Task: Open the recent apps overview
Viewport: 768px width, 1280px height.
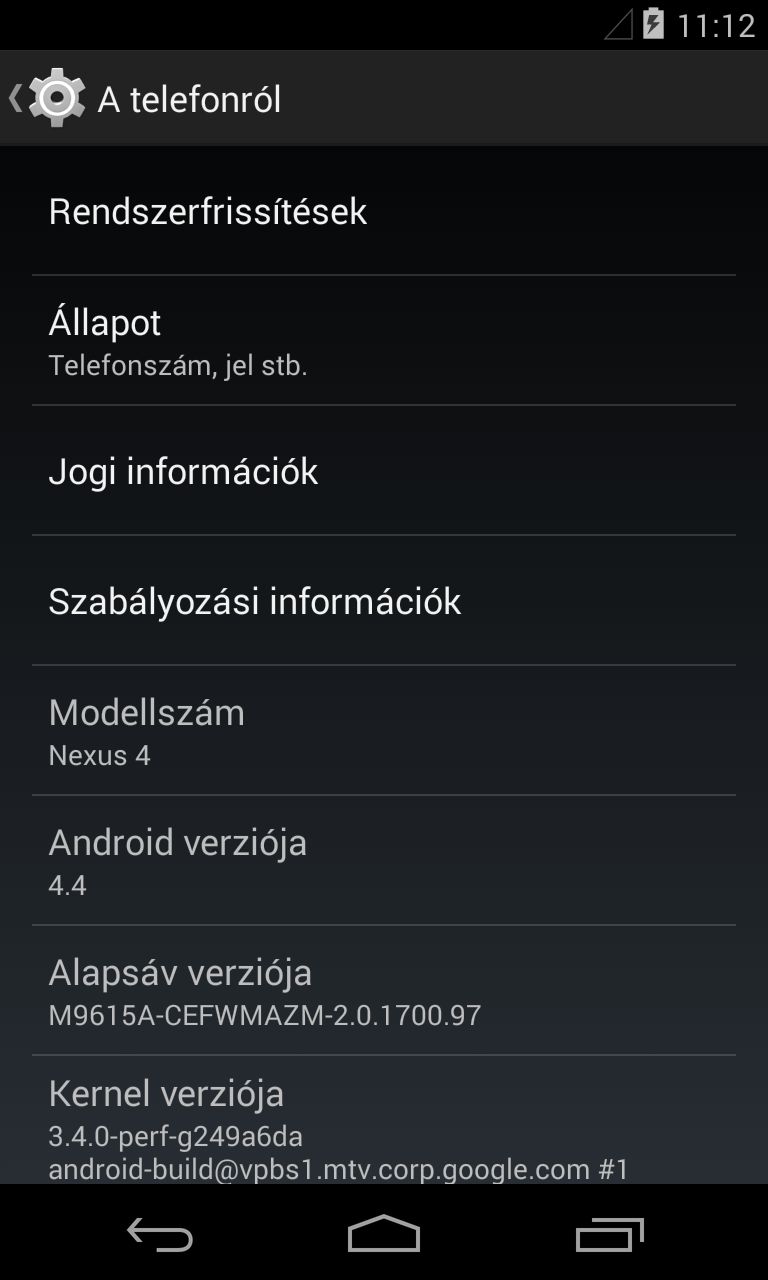Action: coord(609,1235)
